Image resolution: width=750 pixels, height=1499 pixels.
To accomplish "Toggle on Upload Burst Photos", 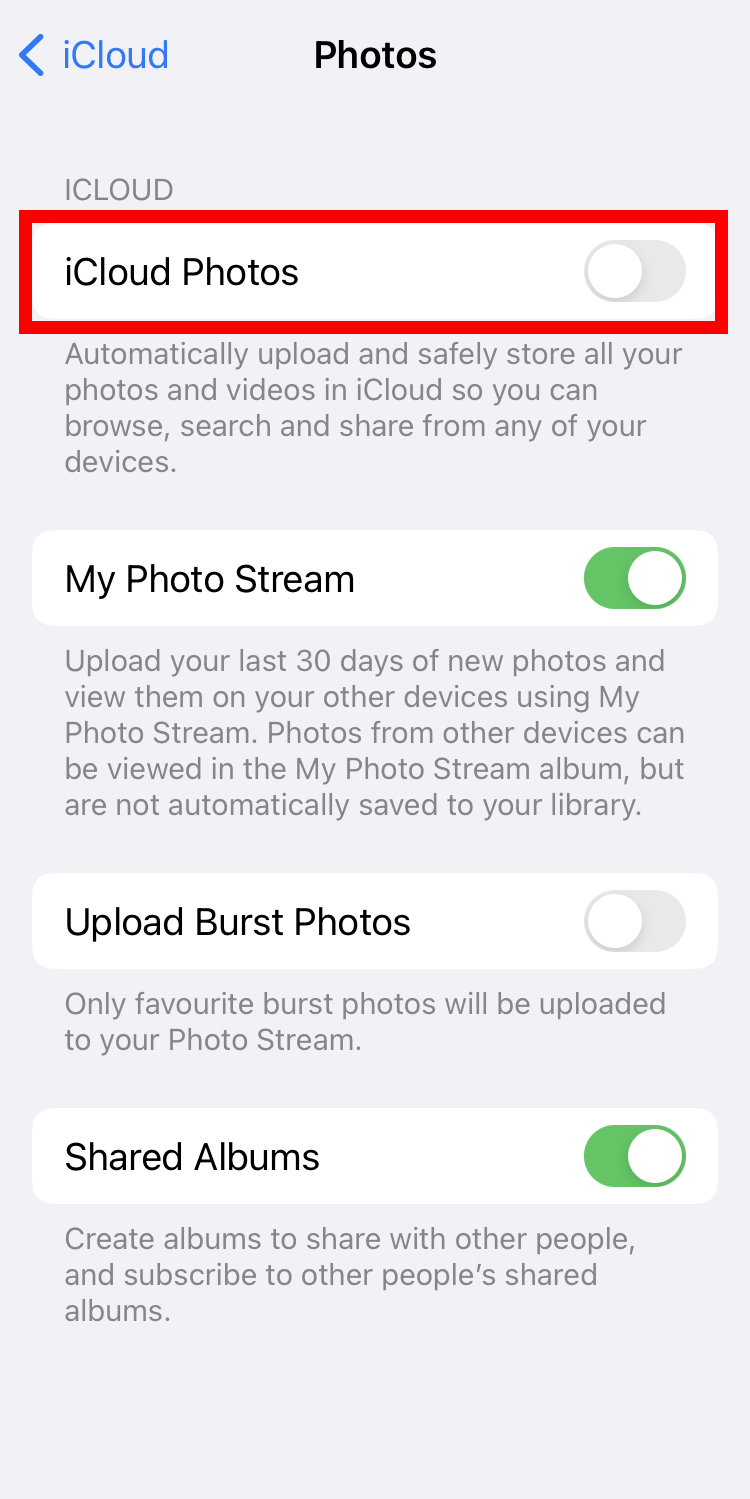I will pos(635,921).
